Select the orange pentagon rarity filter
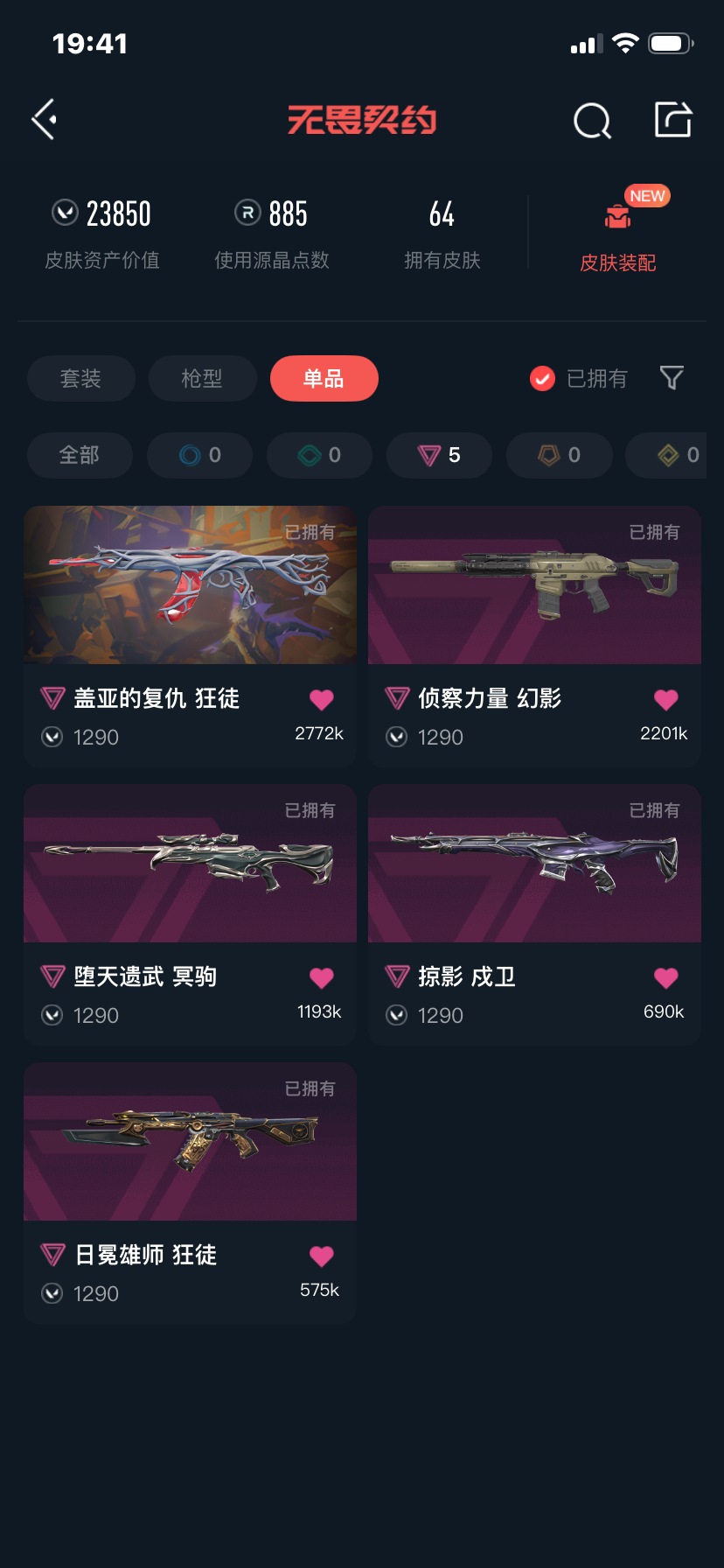Image resolution: width=724 pixels, height=1568 pixels. pos(559,455)
